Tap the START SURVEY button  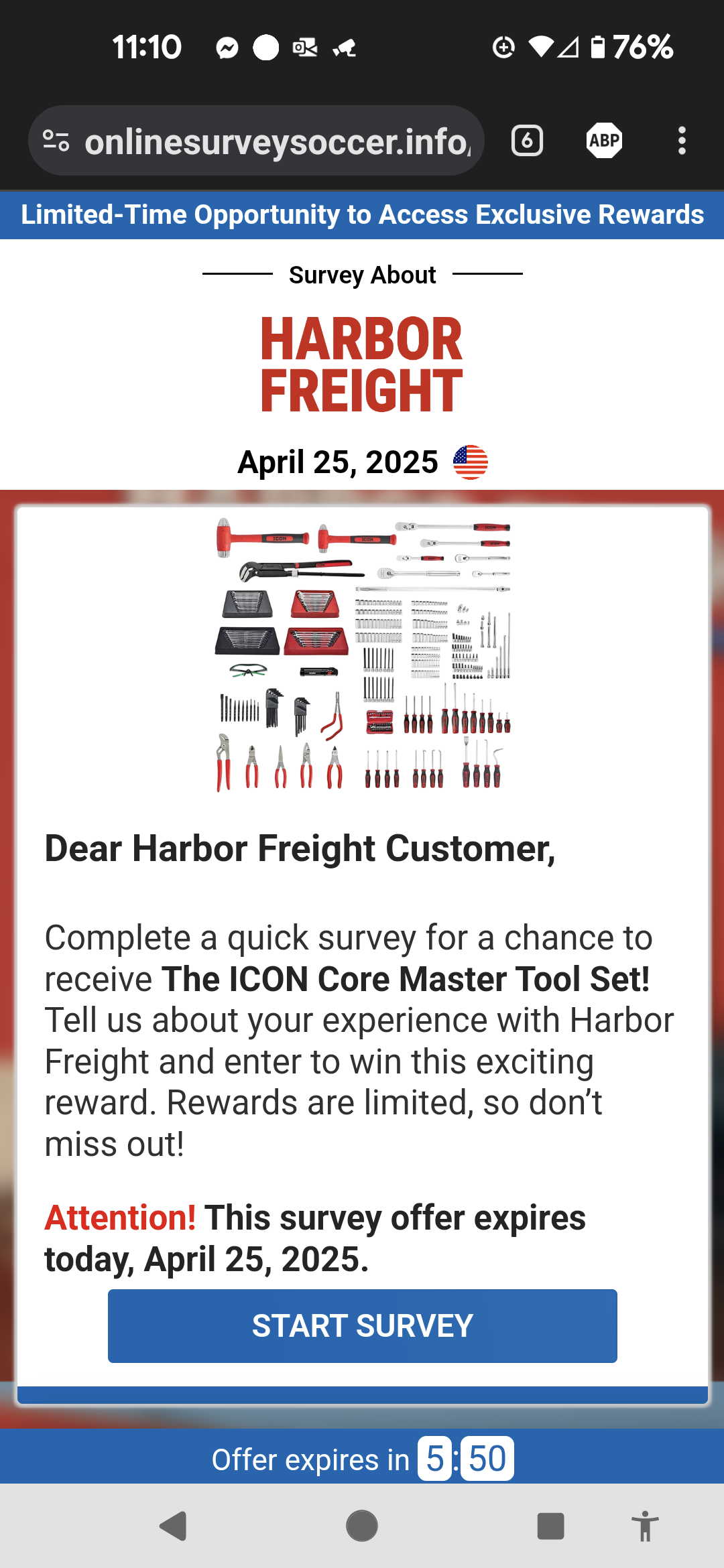point(362,1325)
